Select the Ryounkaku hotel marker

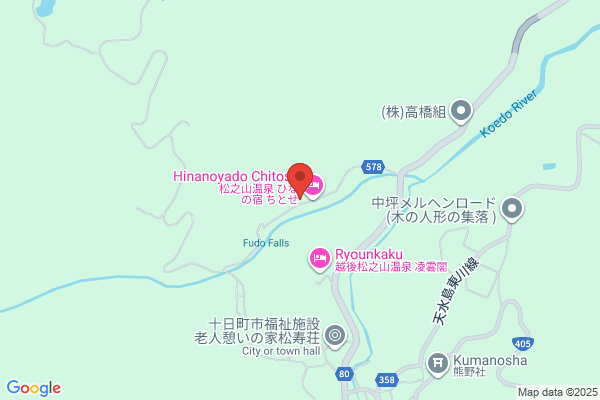point(320,259)
